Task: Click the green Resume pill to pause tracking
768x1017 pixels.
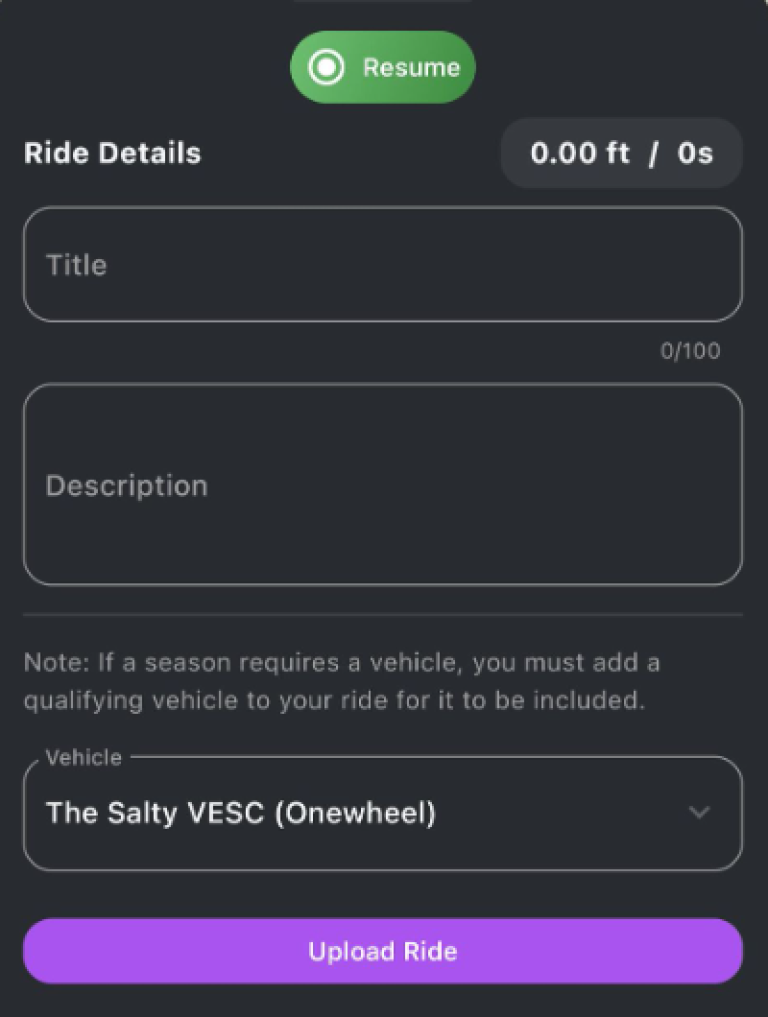Action: [x=382, y=66]
